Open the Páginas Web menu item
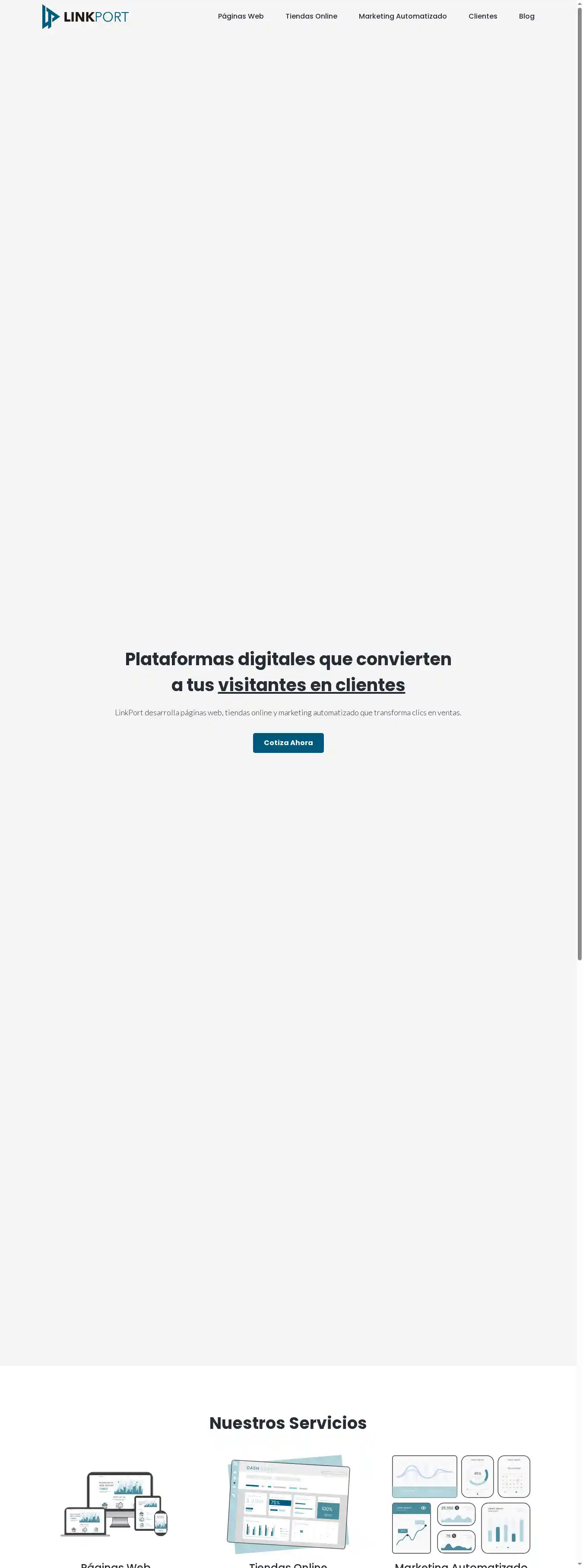583x1568 pixels. tap(241, 16)
